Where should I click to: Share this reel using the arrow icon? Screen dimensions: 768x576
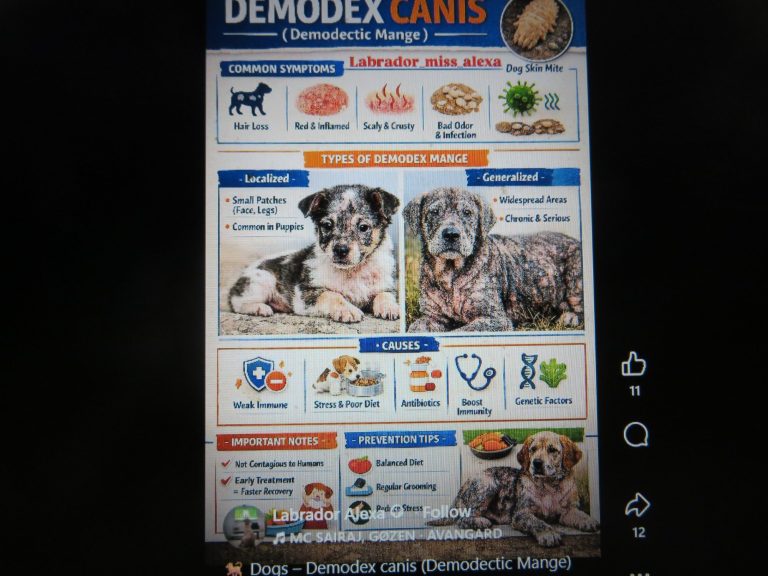tap(637, 505)
